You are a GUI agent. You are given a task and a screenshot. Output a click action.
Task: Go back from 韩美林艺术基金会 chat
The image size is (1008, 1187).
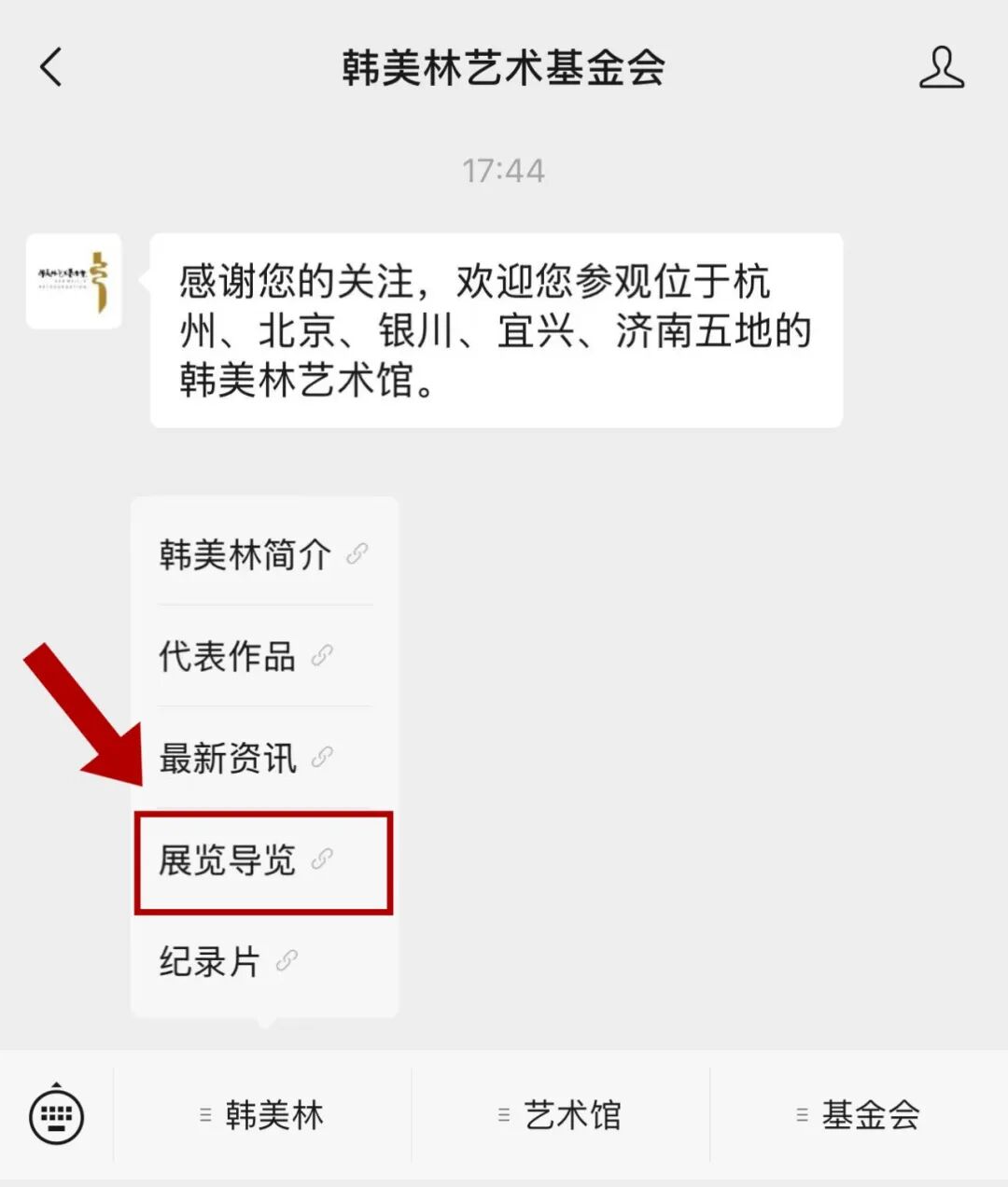click(x=51, y=67)
